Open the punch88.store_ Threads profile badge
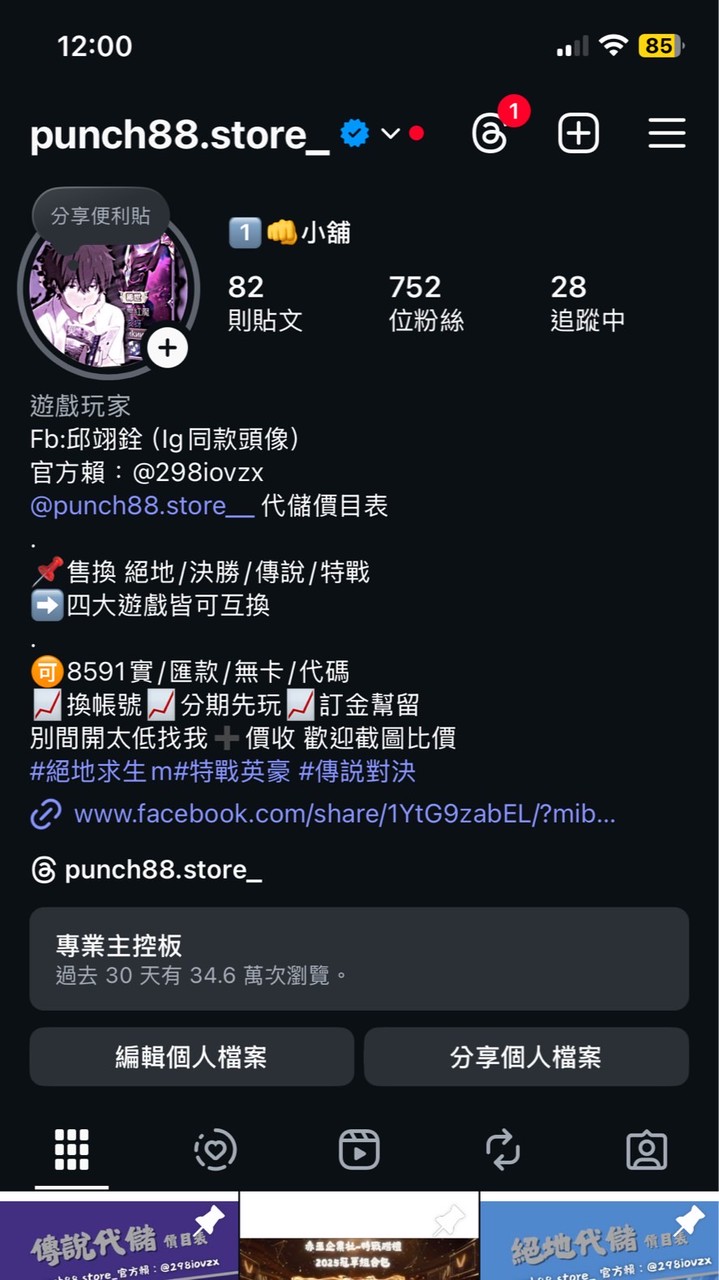The width and height of the screenshot is (719, 1280). tap(147, 870)
